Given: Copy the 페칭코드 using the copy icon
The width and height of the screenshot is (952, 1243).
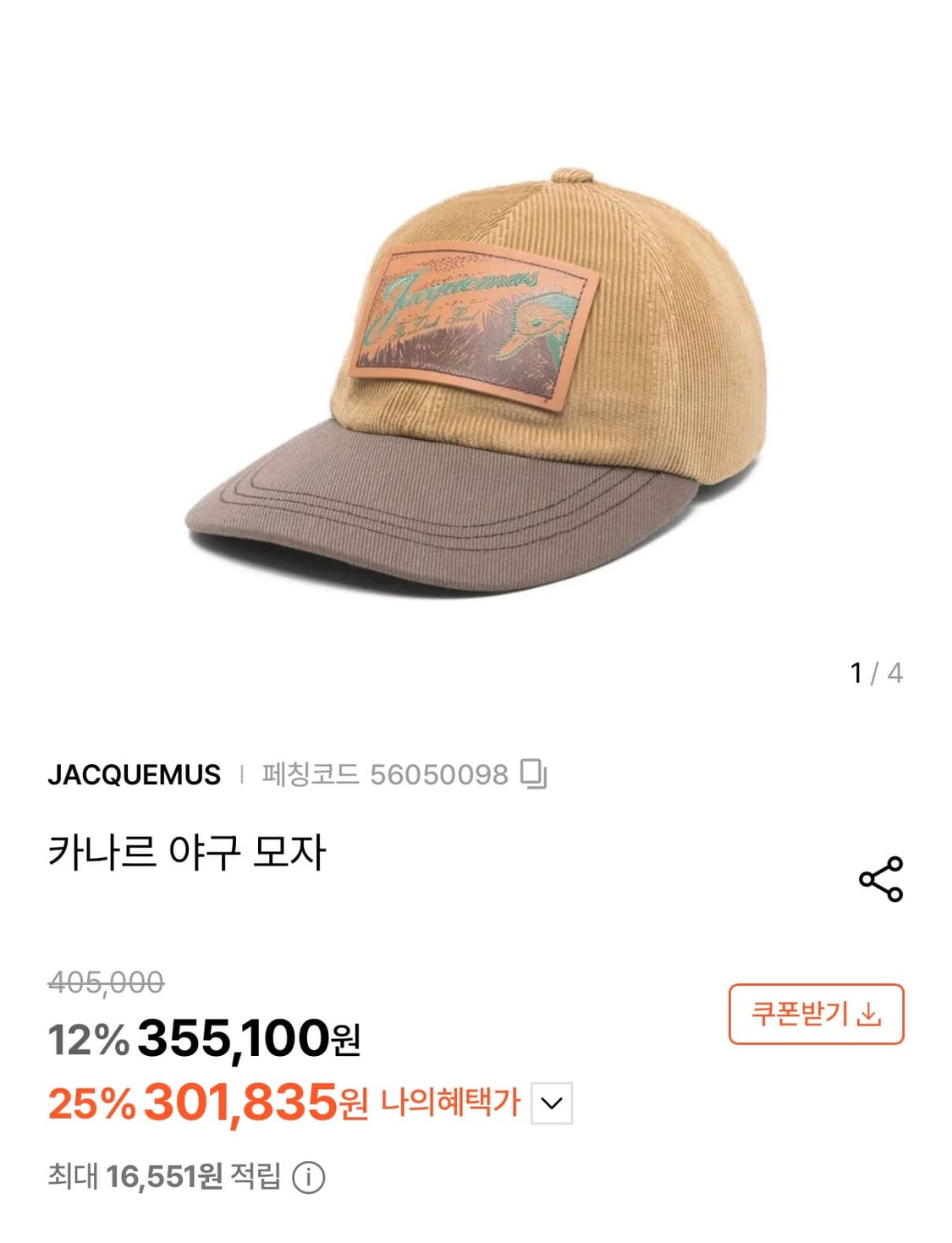Looking at the screenshot, I should click(x=537, y=772).
